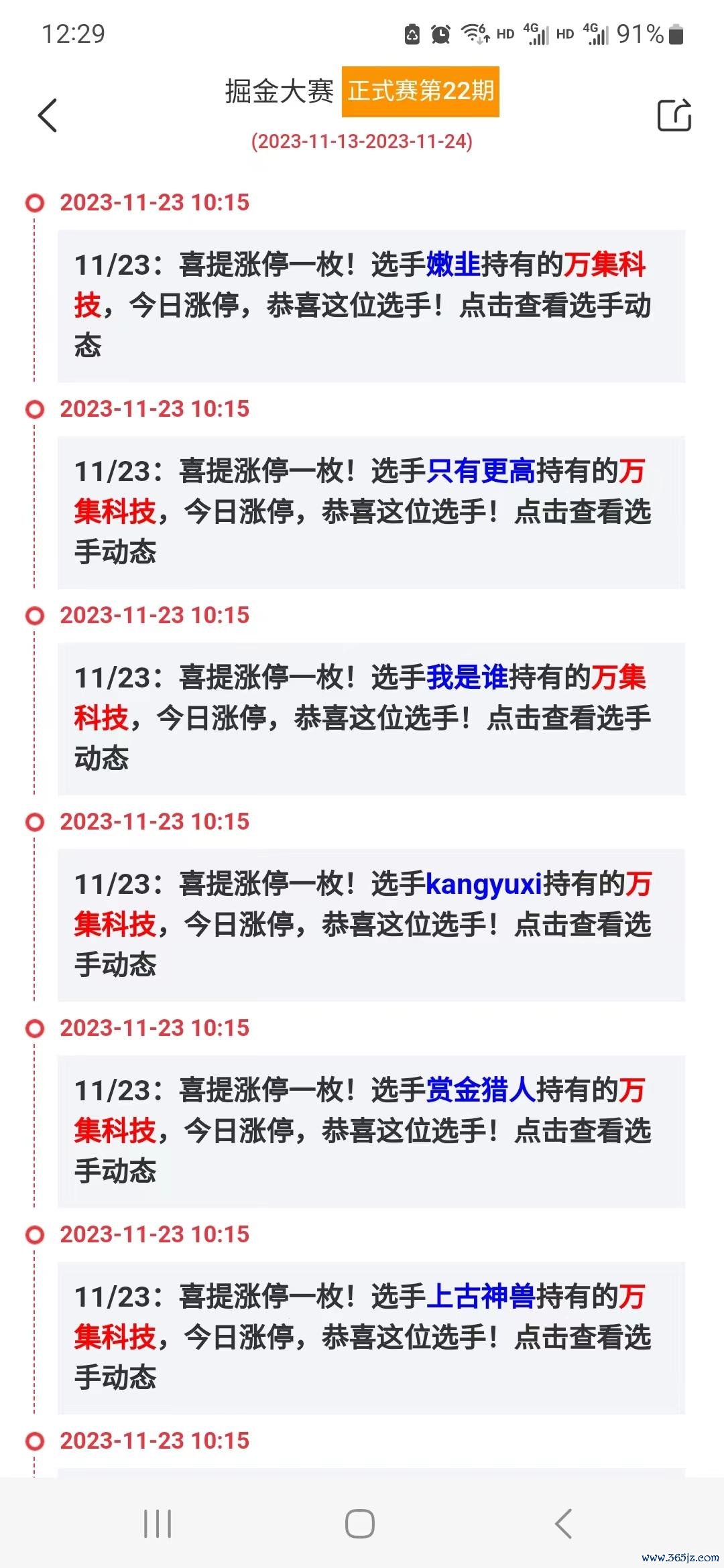Open the system recent apps button
The height and width of the screenshot is (1568, 724).
158,1524
